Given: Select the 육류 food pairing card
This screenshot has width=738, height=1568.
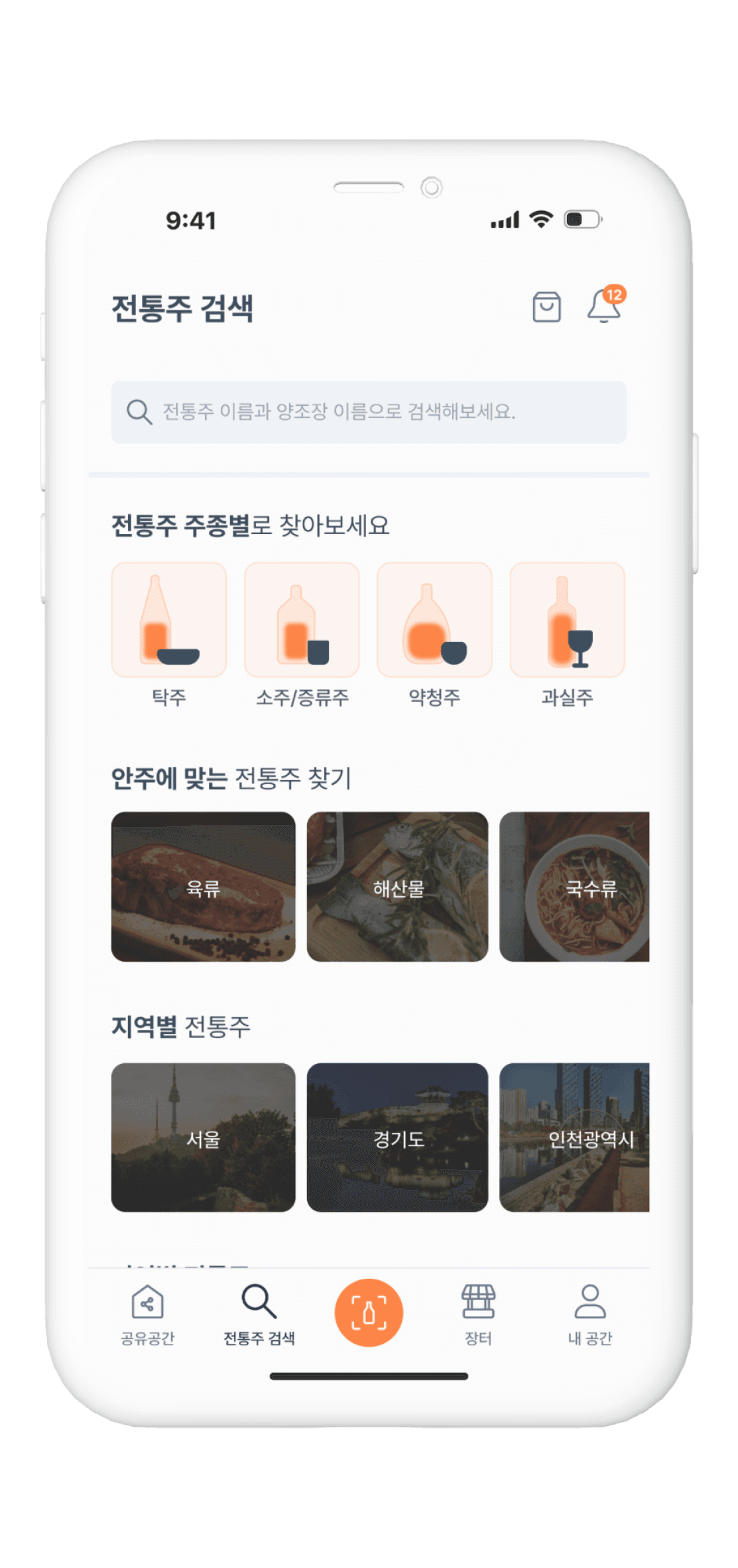Looking at the screenshot, I should 202,887.
